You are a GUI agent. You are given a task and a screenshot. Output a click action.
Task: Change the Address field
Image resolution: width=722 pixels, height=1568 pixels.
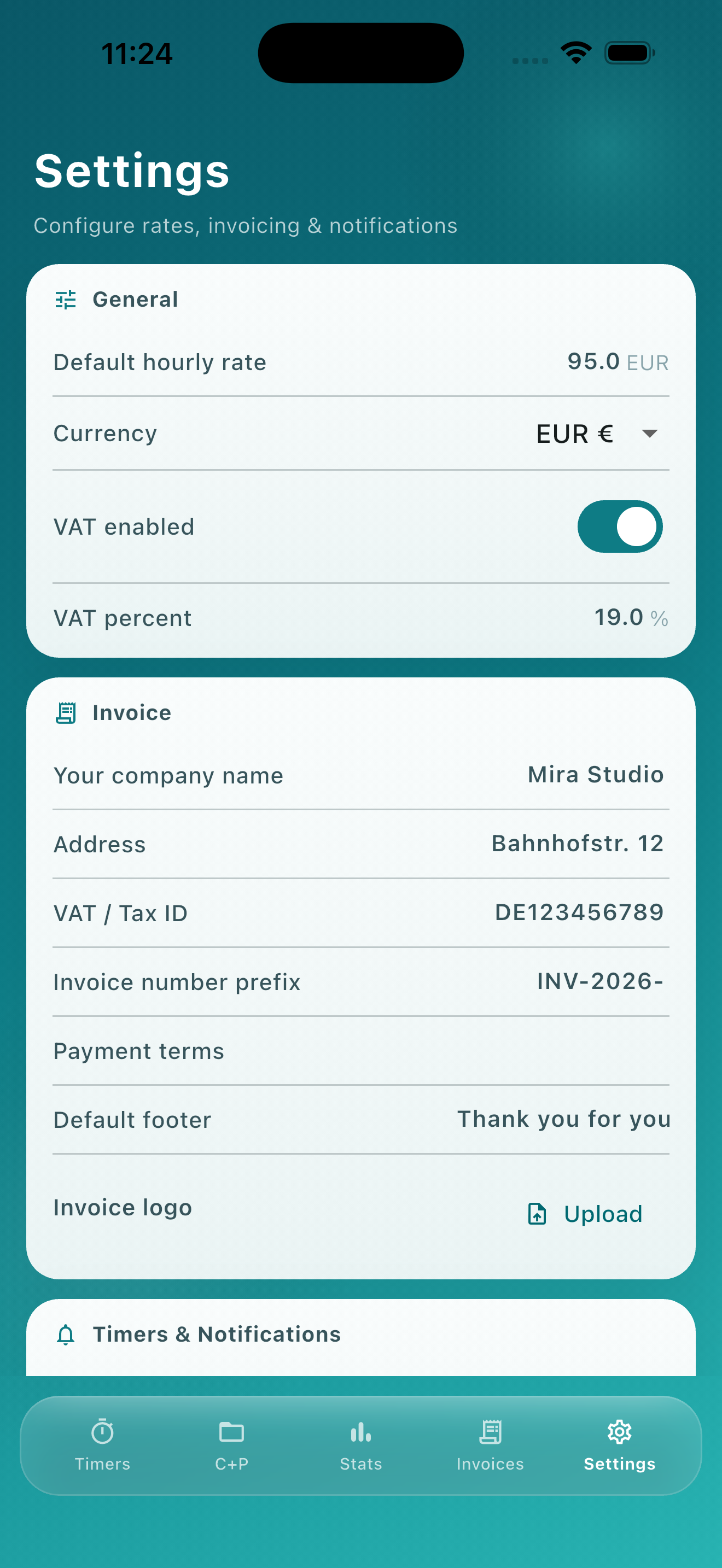(x=577, y=844)
